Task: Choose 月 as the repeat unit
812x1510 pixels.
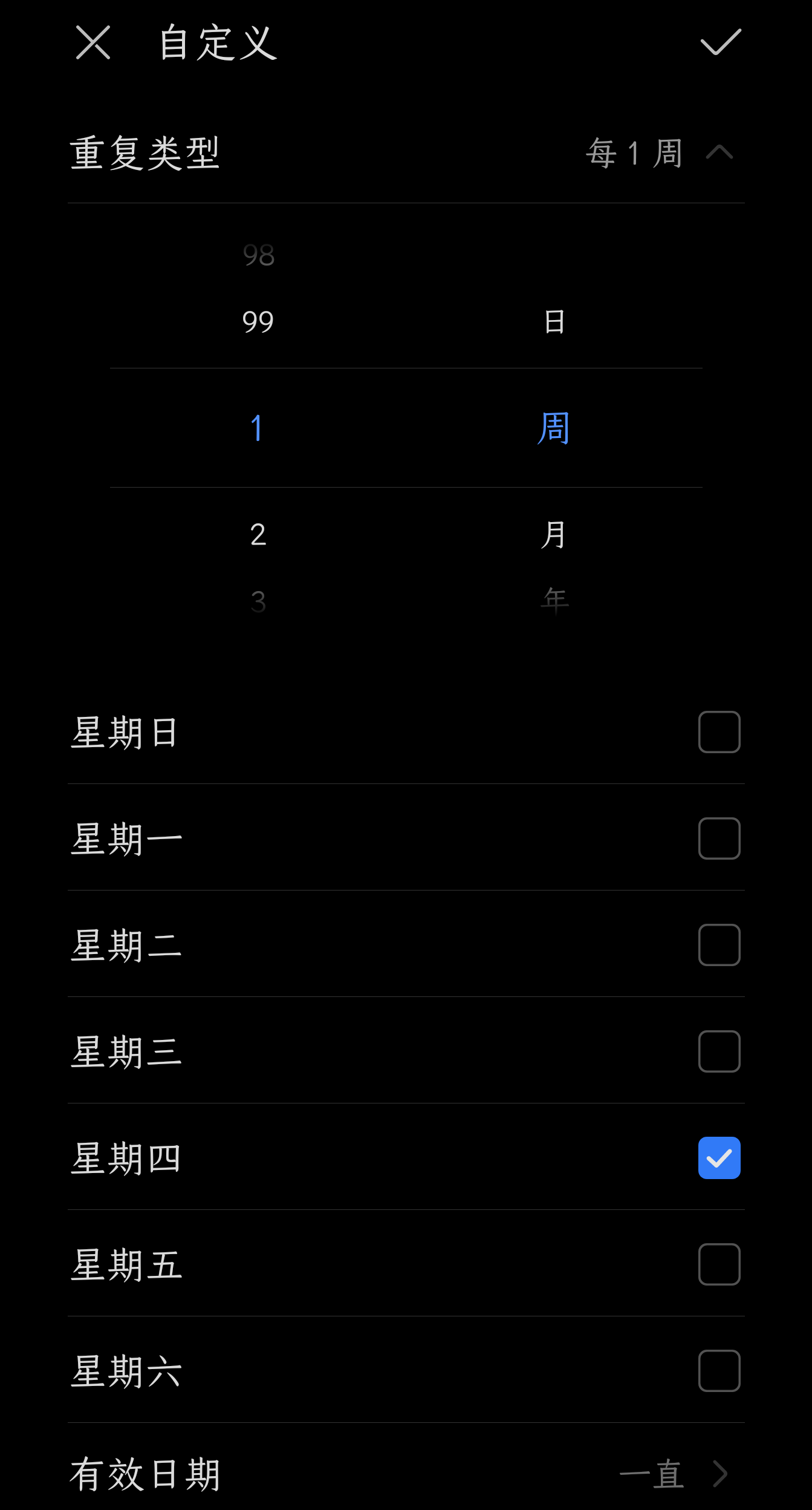Action: tap(554, 535)
